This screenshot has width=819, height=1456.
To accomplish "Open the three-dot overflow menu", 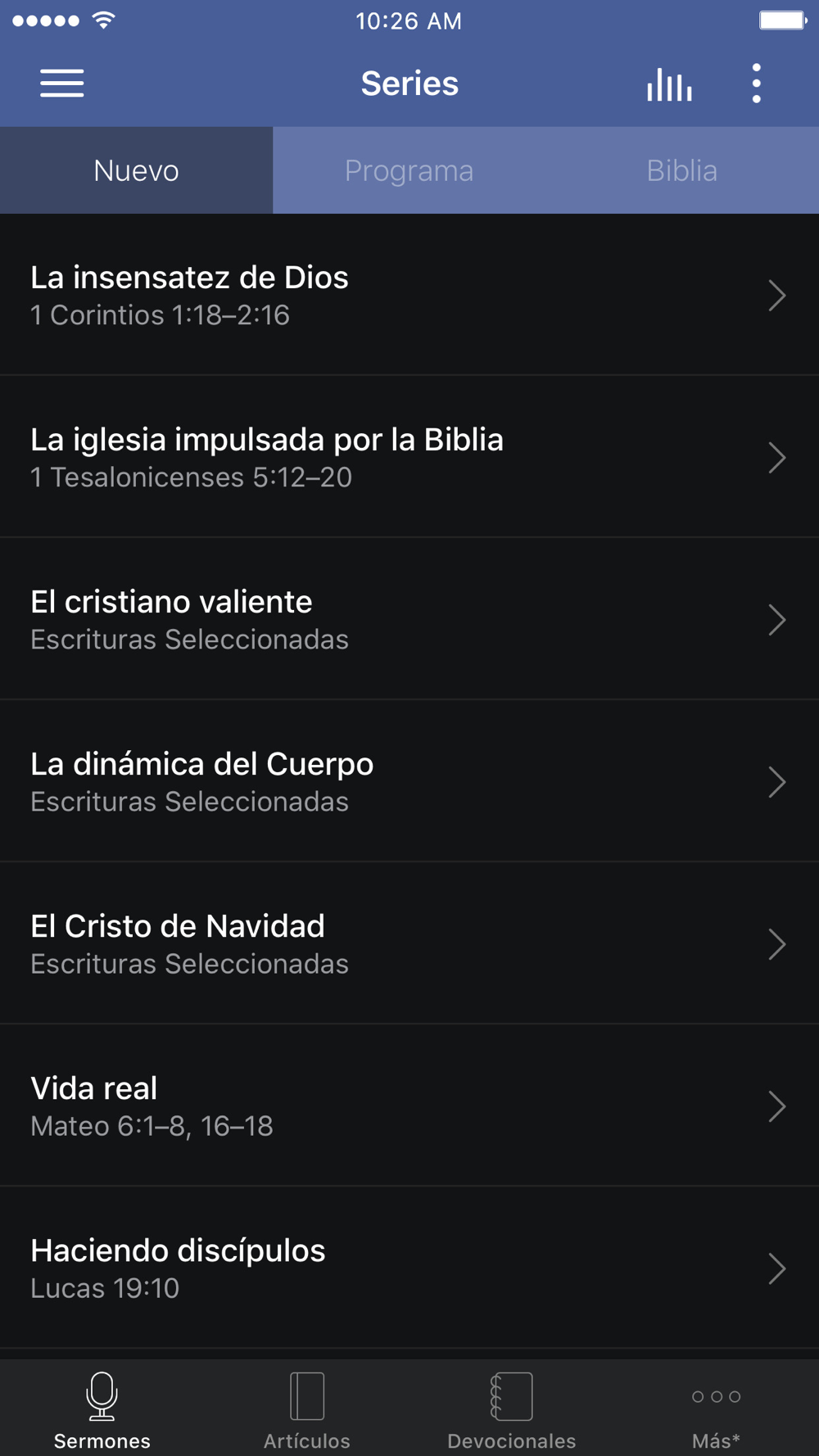I will [756, 84].
